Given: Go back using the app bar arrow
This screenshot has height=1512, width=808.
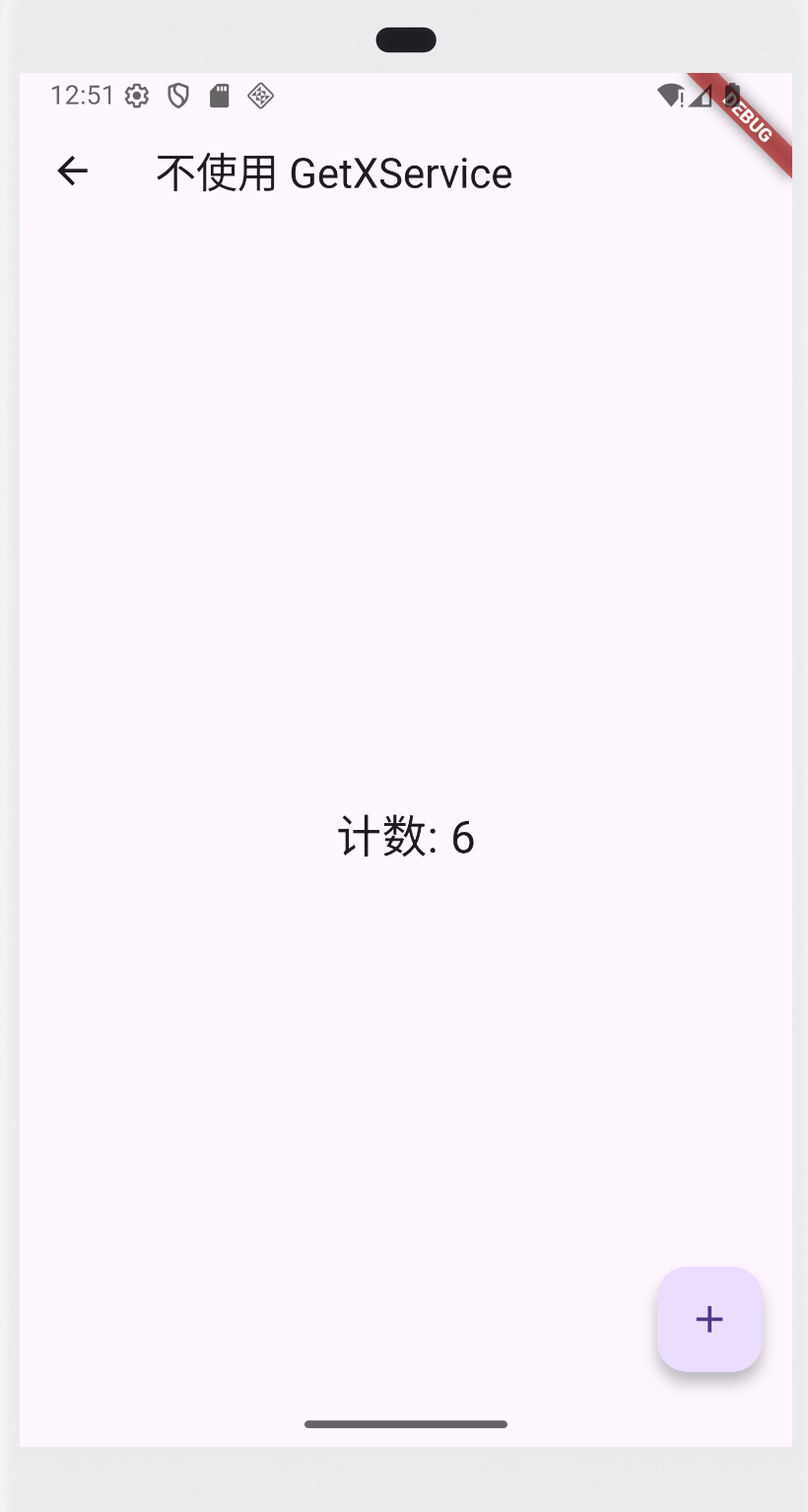Looking at the screenshot, I should (72, 172).
